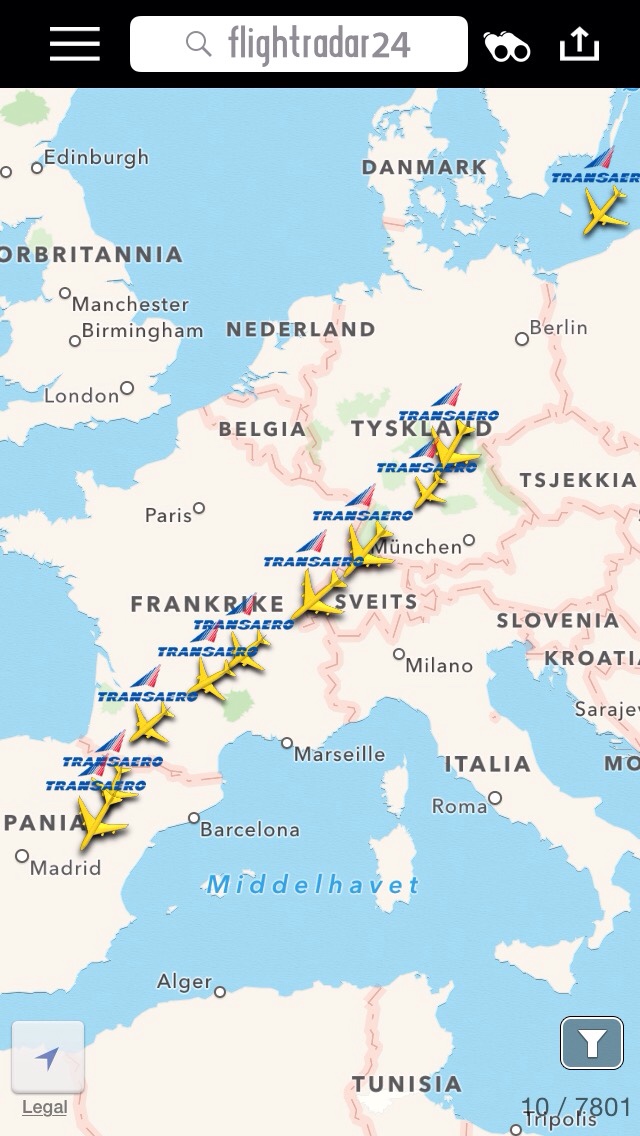Open the Legal link

point(45,1107)
